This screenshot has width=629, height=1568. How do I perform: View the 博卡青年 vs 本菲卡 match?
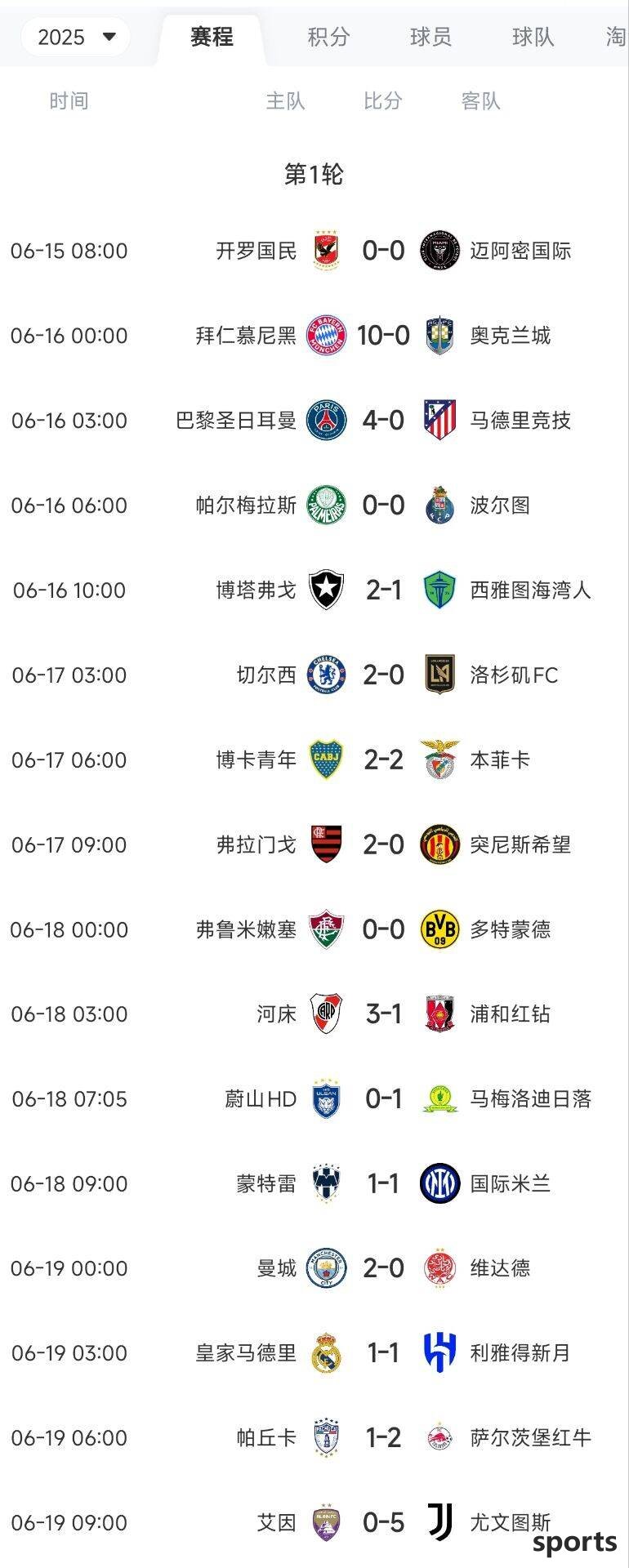[x=383, y=760]
